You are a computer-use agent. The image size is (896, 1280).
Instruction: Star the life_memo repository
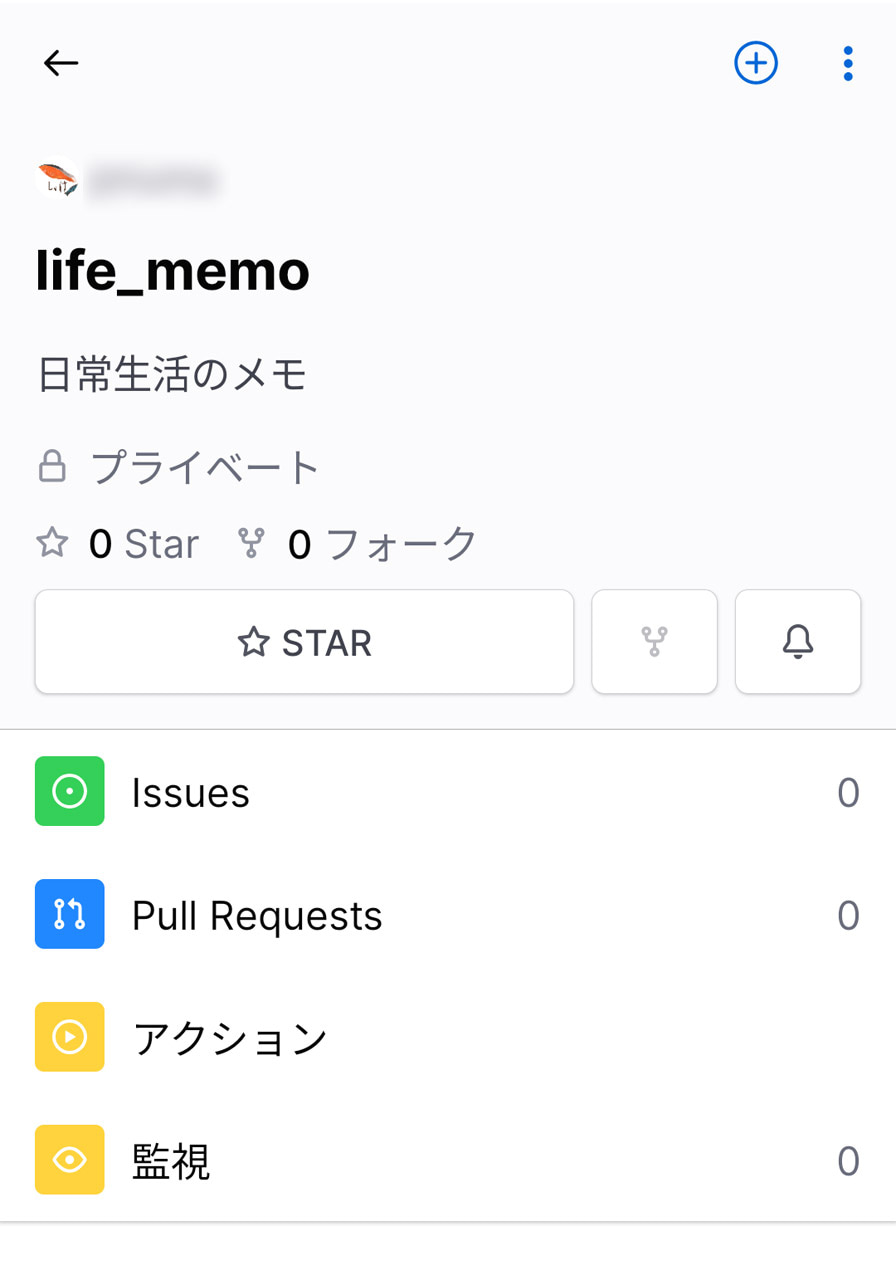point(304,642)
